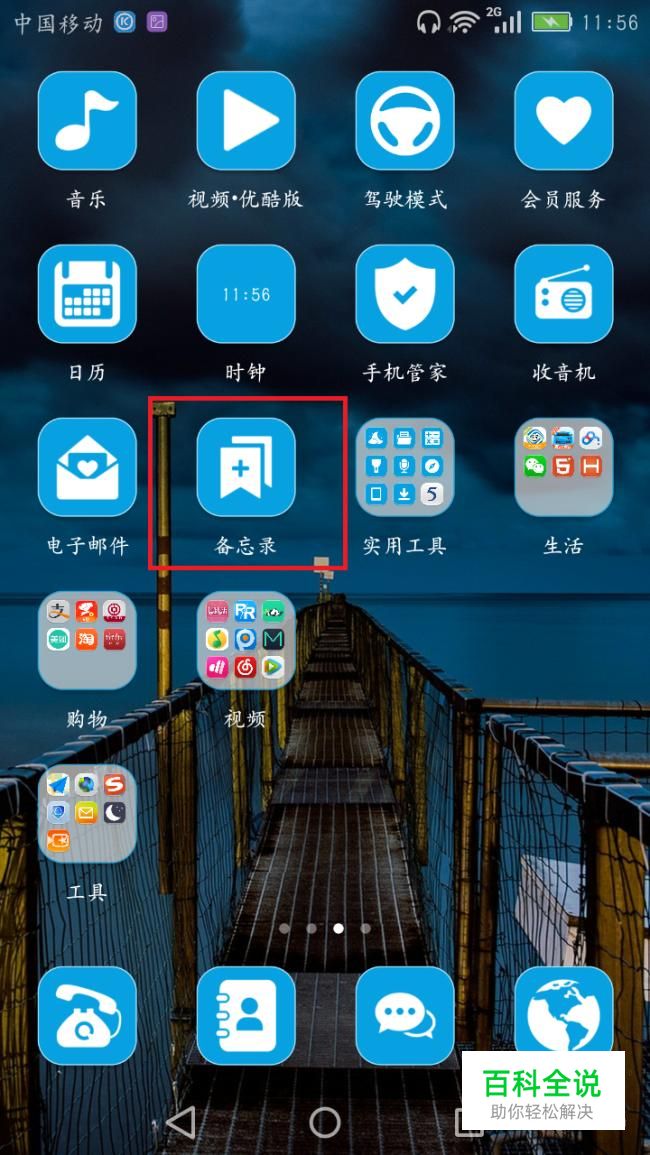Tap the system home button
650x1155 pixels.
325,1123
